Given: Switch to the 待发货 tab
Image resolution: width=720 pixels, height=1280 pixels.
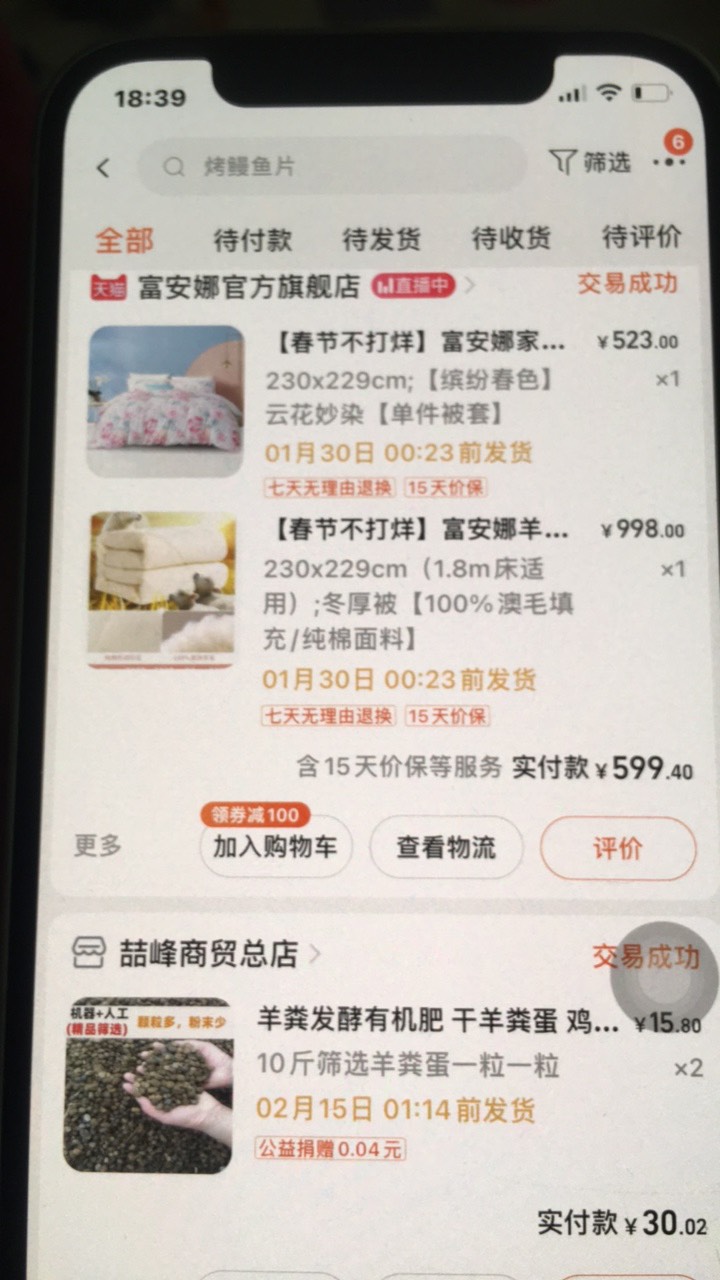Looking at the screenshot, I should tap(381, 240).
